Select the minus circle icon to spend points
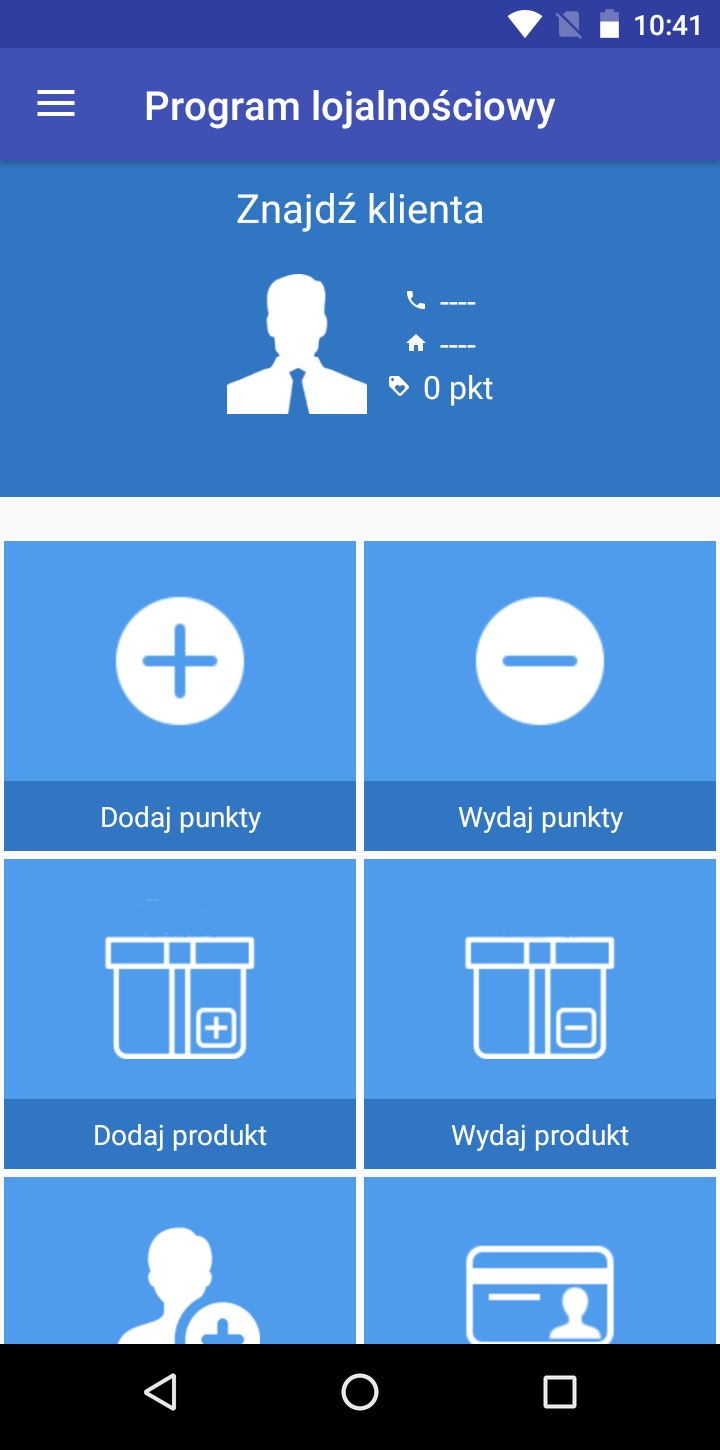 pyautogui.click(x=539, y=660)
